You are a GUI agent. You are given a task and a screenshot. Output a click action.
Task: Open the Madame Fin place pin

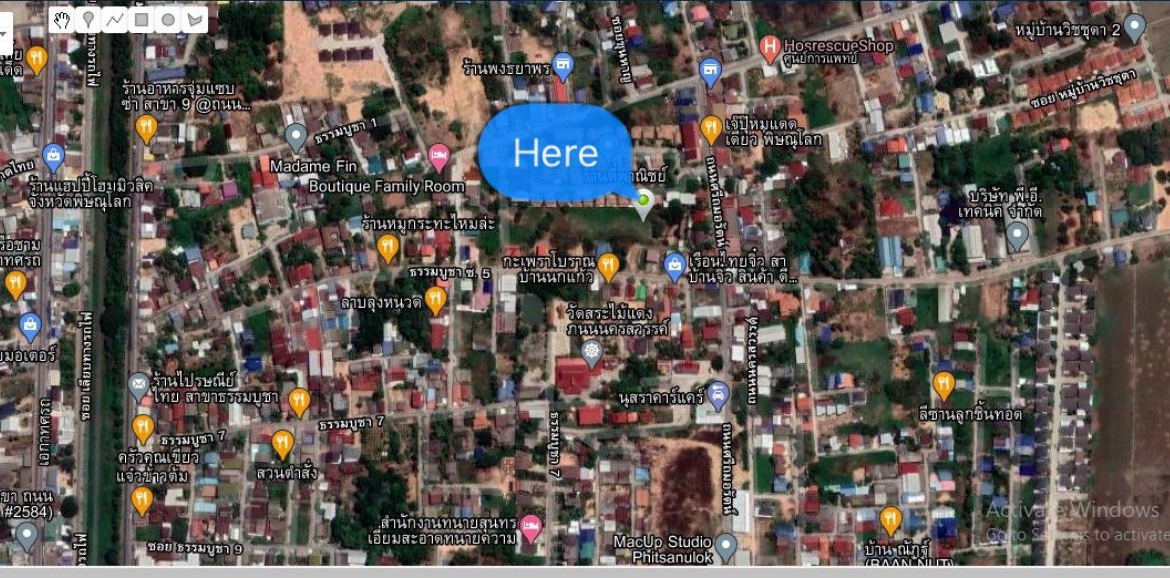coord(295,136)
